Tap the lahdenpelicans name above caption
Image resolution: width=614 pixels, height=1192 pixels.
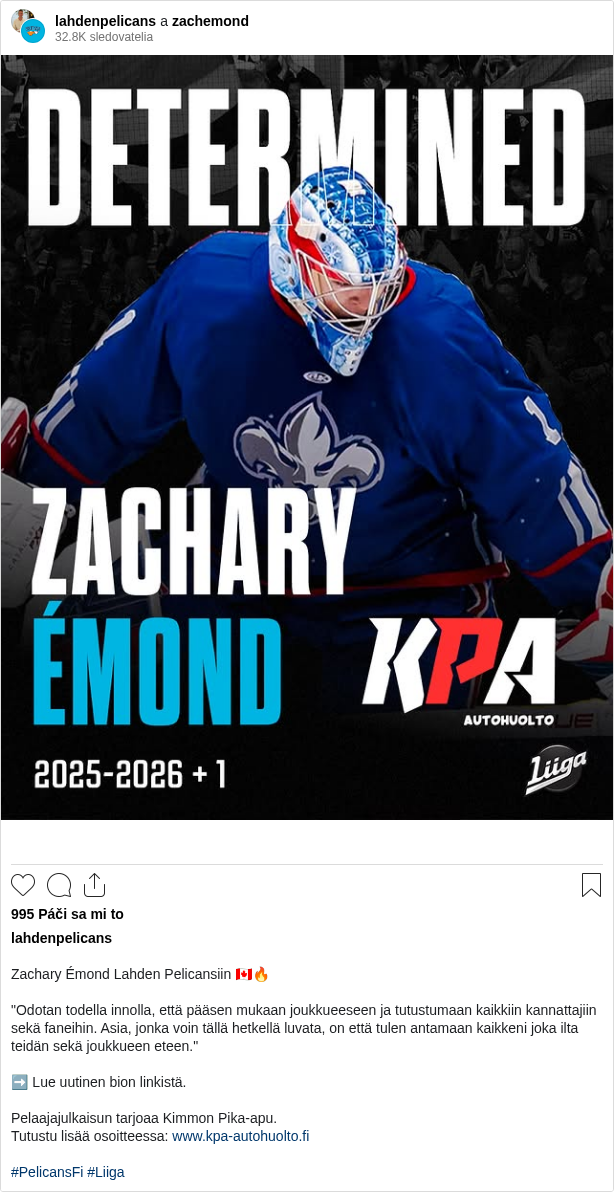tap(61, 938)
